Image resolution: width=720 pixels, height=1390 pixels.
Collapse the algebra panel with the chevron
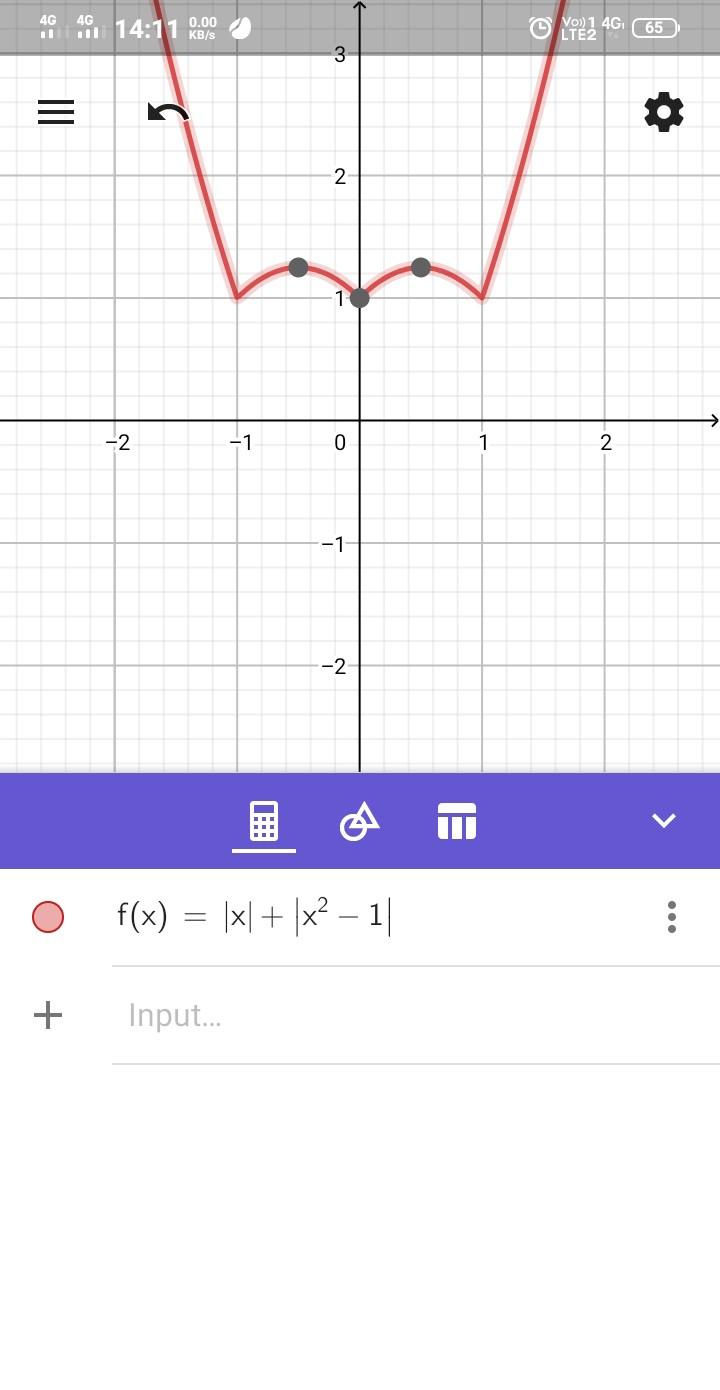click(x=664, y=821)
